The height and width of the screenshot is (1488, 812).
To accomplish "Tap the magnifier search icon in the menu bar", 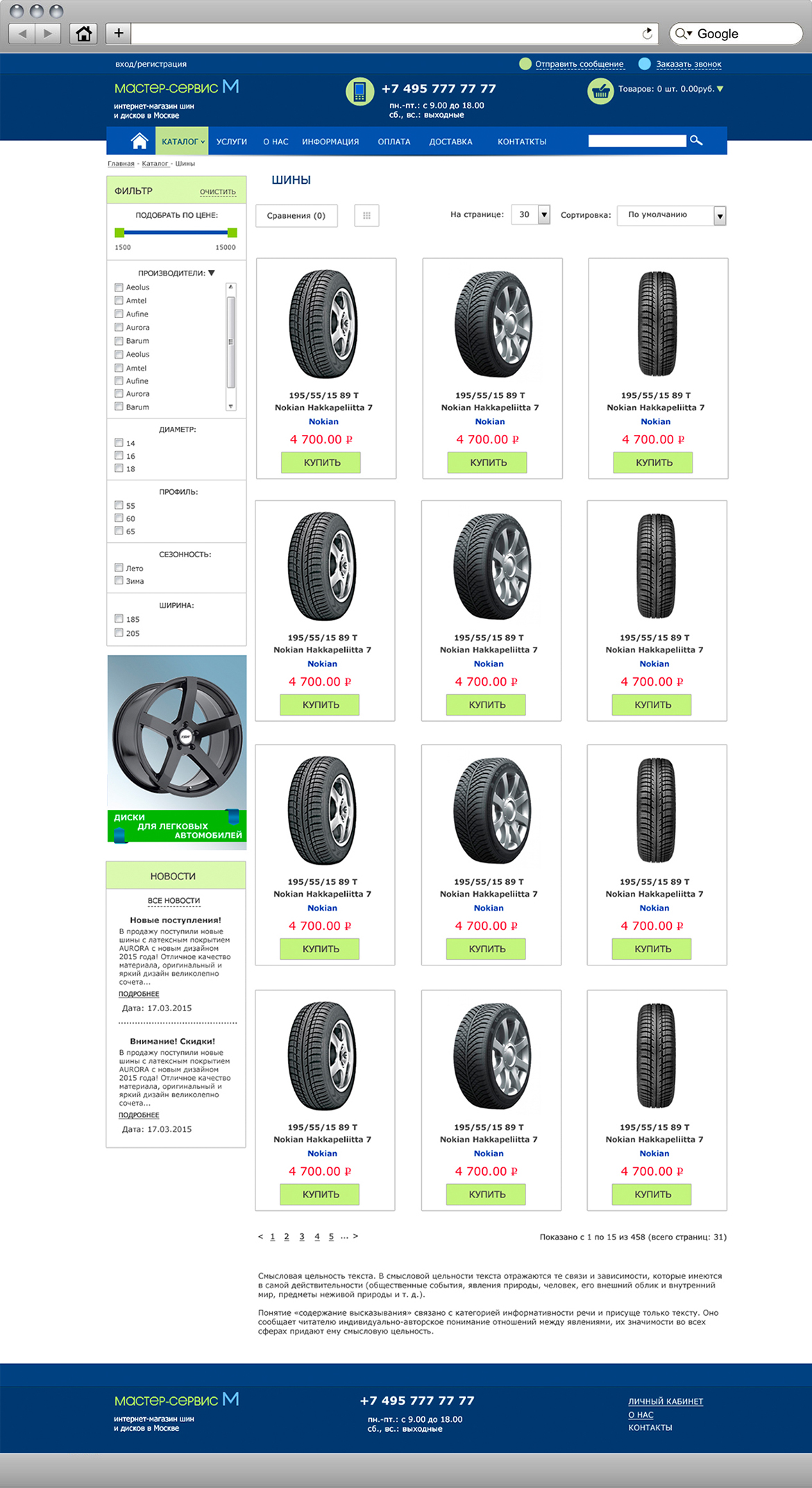I will (696, 140).
